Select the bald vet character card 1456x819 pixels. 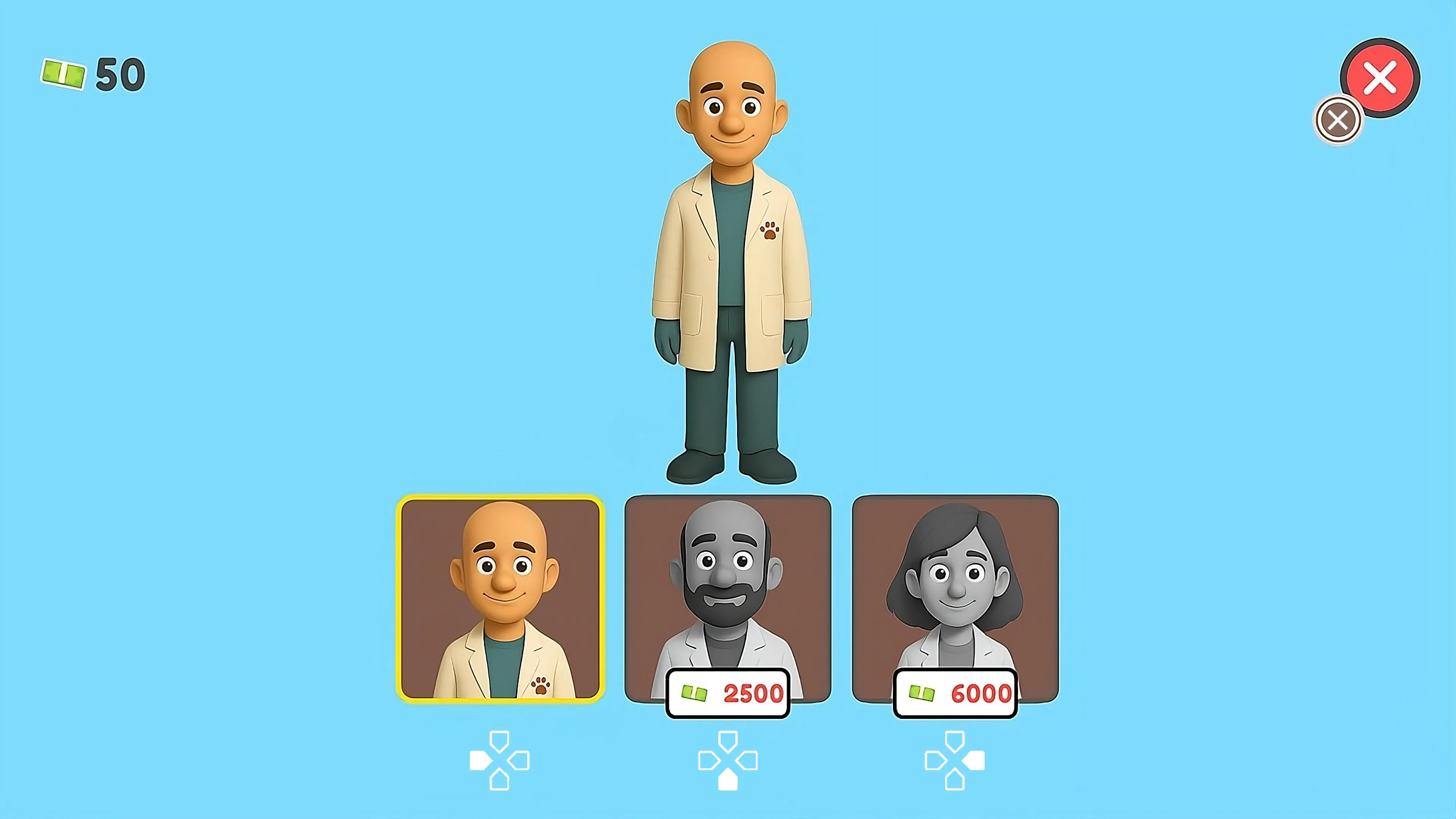[500, 599]
